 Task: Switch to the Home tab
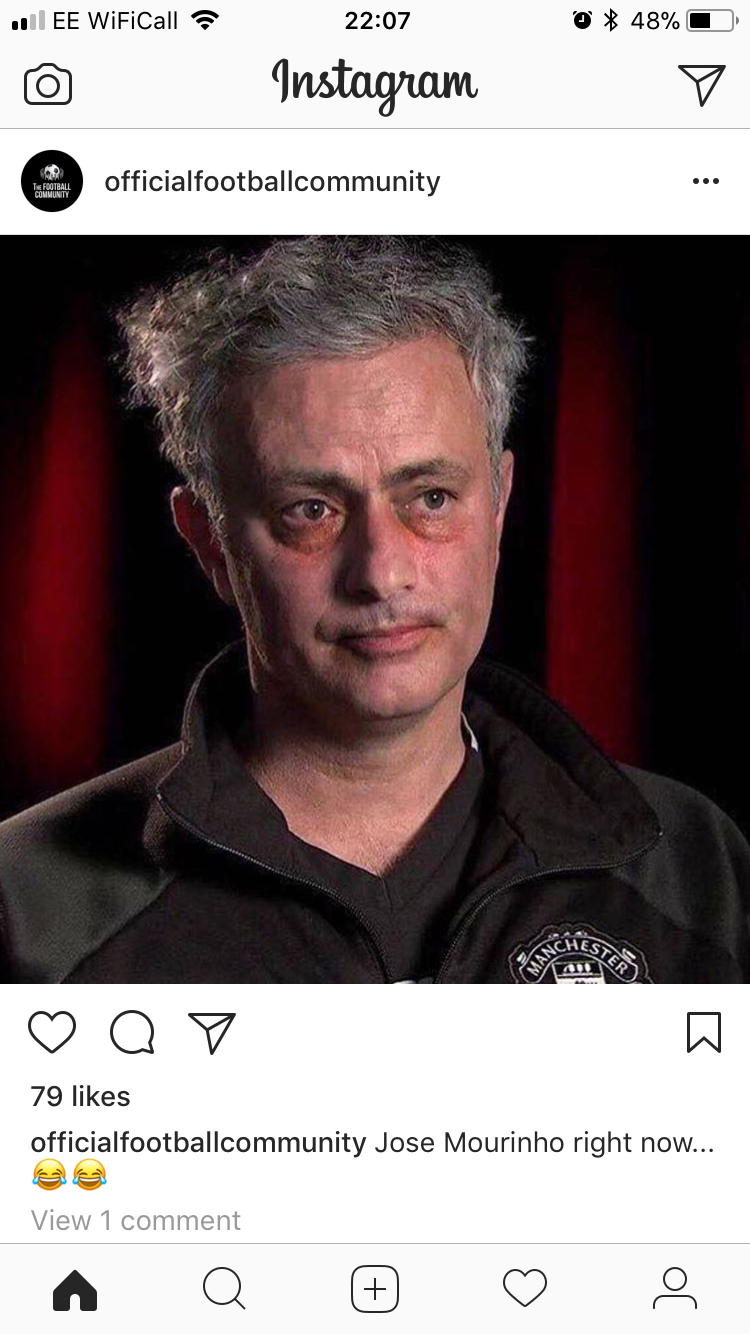[75, 1289]
